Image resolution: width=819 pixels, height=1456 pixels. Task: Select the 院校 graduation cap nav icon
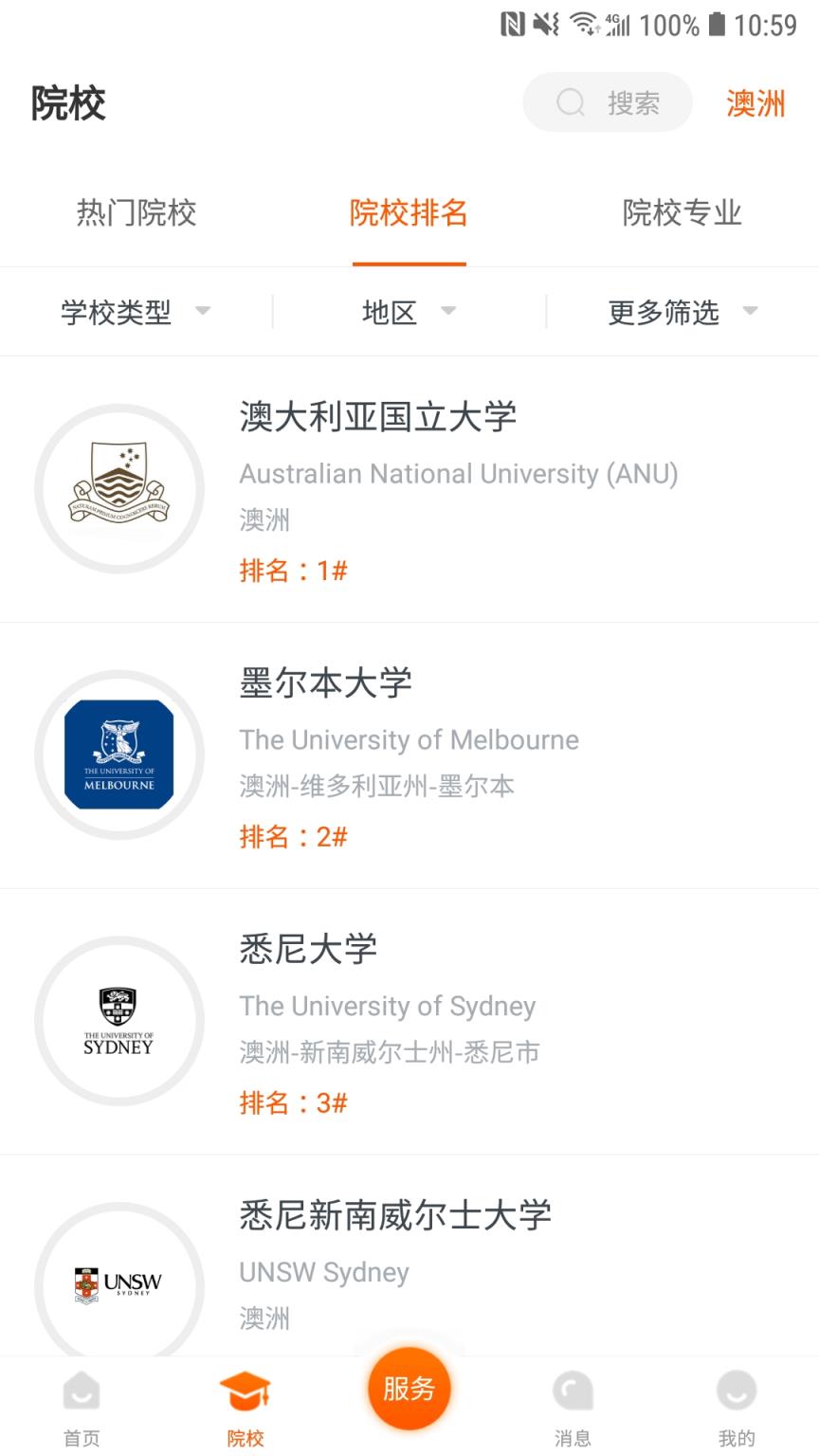(x=246, y=1387)
